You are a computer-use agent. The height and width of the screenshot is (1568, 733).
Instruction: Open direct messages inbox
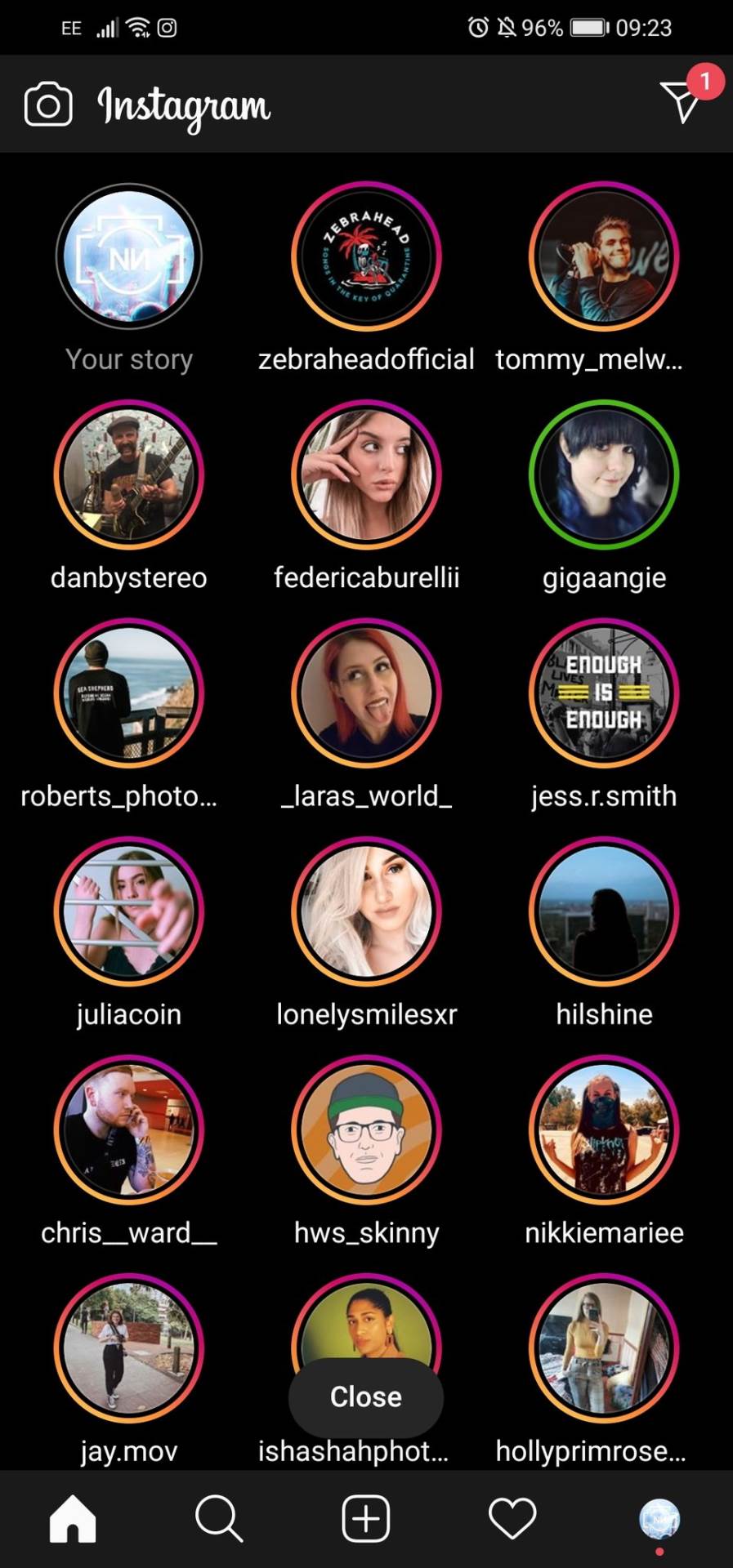[x=681, y=102]
